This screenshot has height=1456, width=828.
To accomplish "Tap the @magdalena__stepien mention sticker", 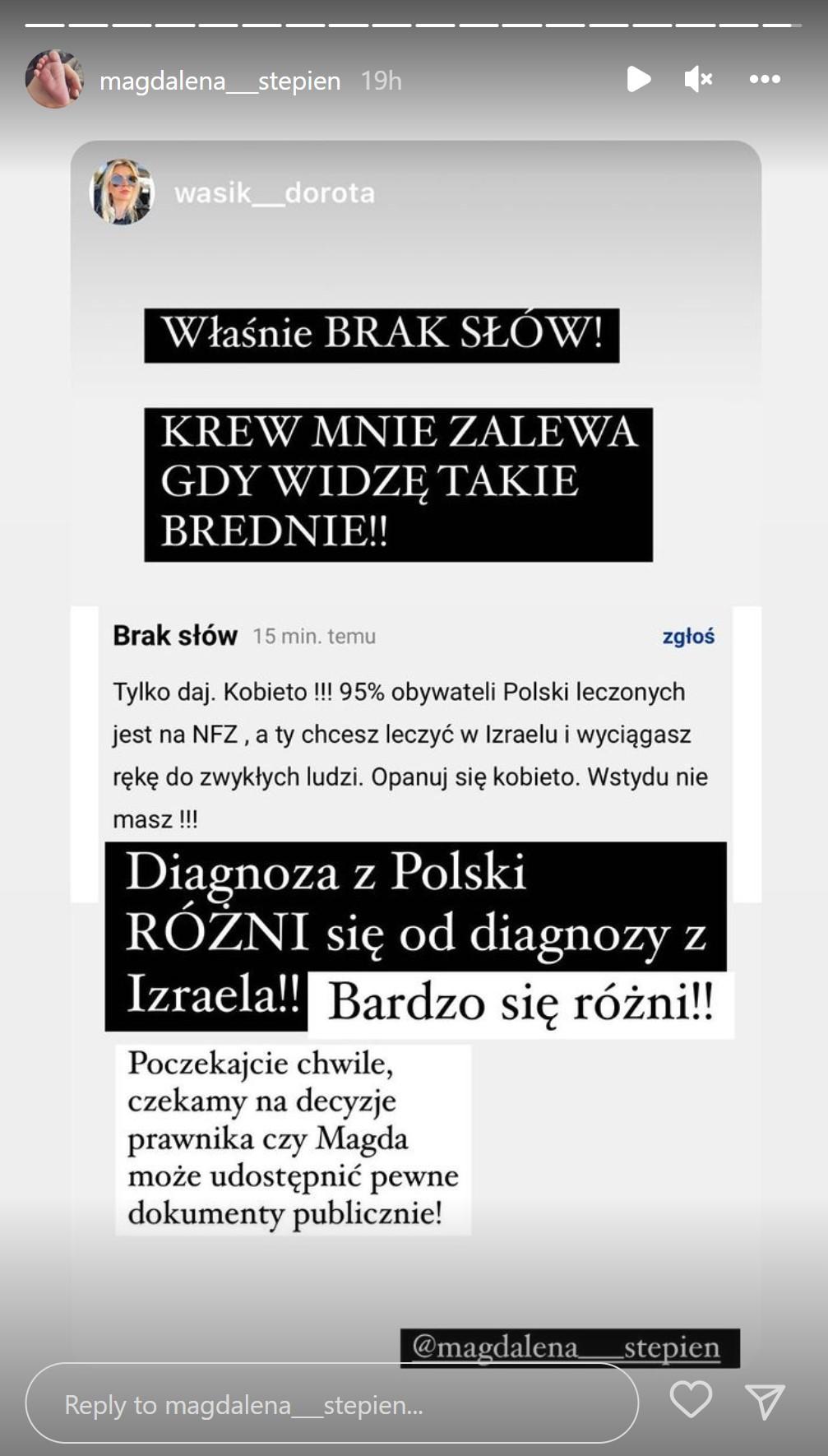I will tap(569, 1347).
